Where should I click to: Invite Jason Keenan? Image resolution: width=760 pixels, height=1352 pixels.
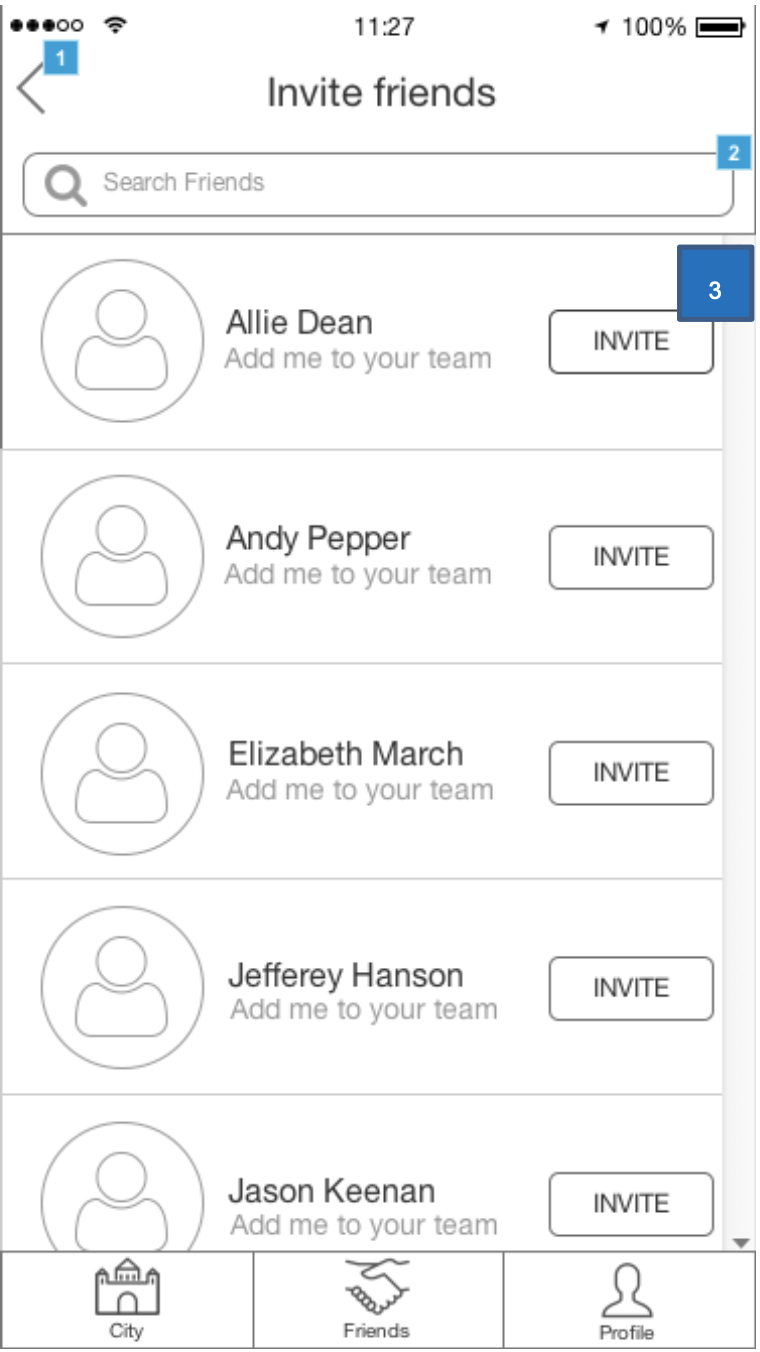pos(631,1204)
